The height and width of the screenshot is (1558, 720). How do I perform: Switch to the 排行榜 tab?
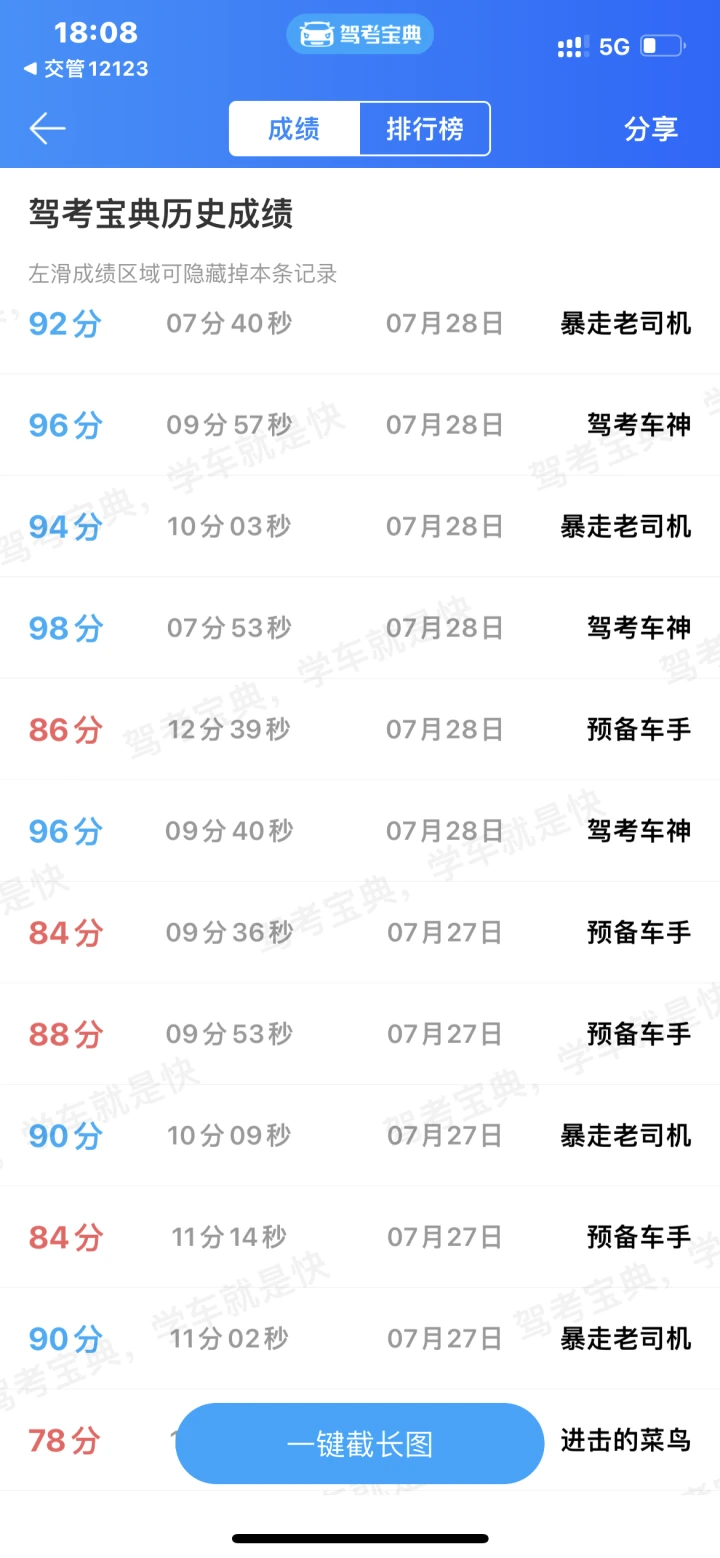425,129
